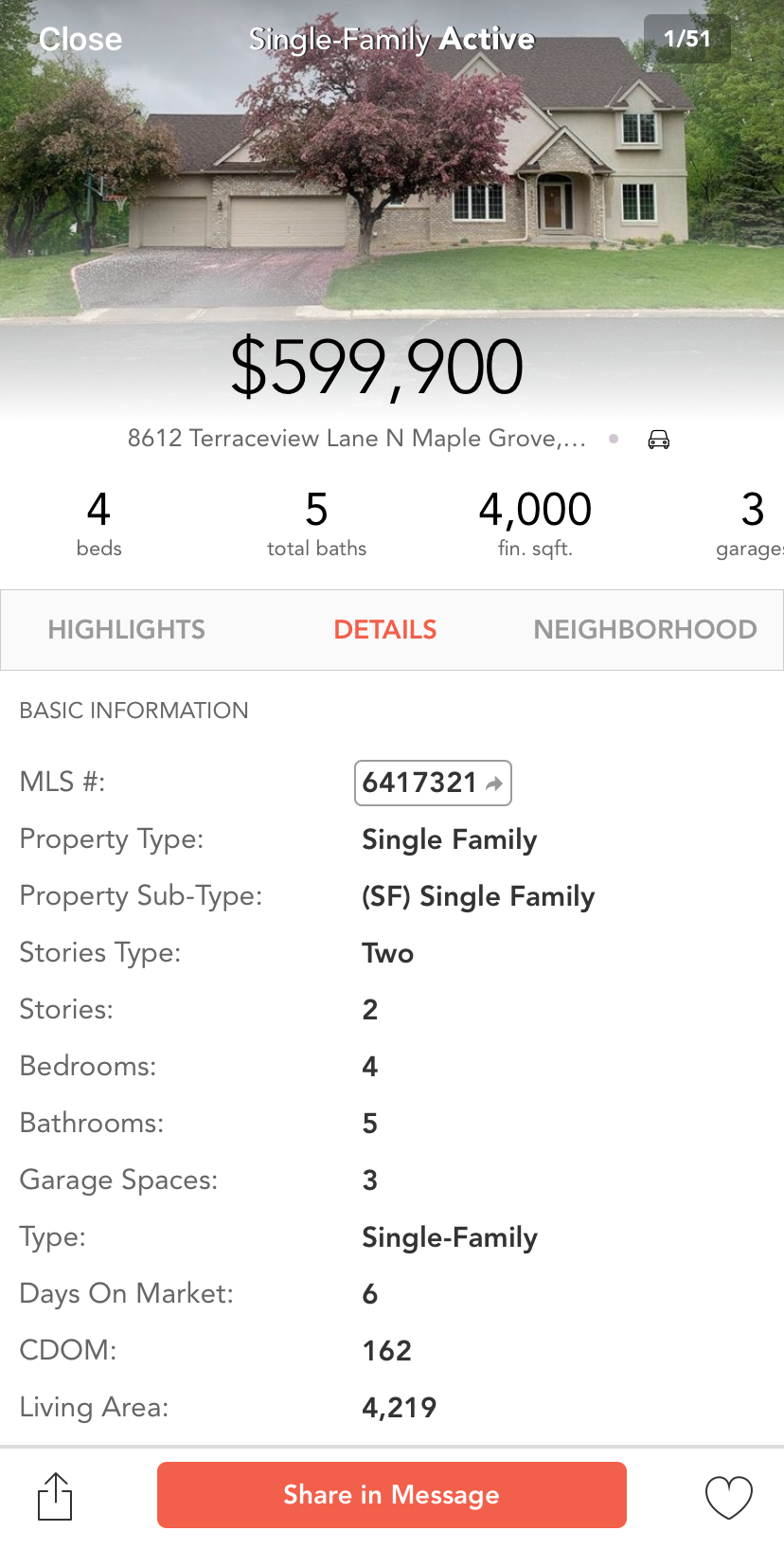784x1549 pixels.
Task: Tap the 5 total baths stat
Action: coord(315,521)
